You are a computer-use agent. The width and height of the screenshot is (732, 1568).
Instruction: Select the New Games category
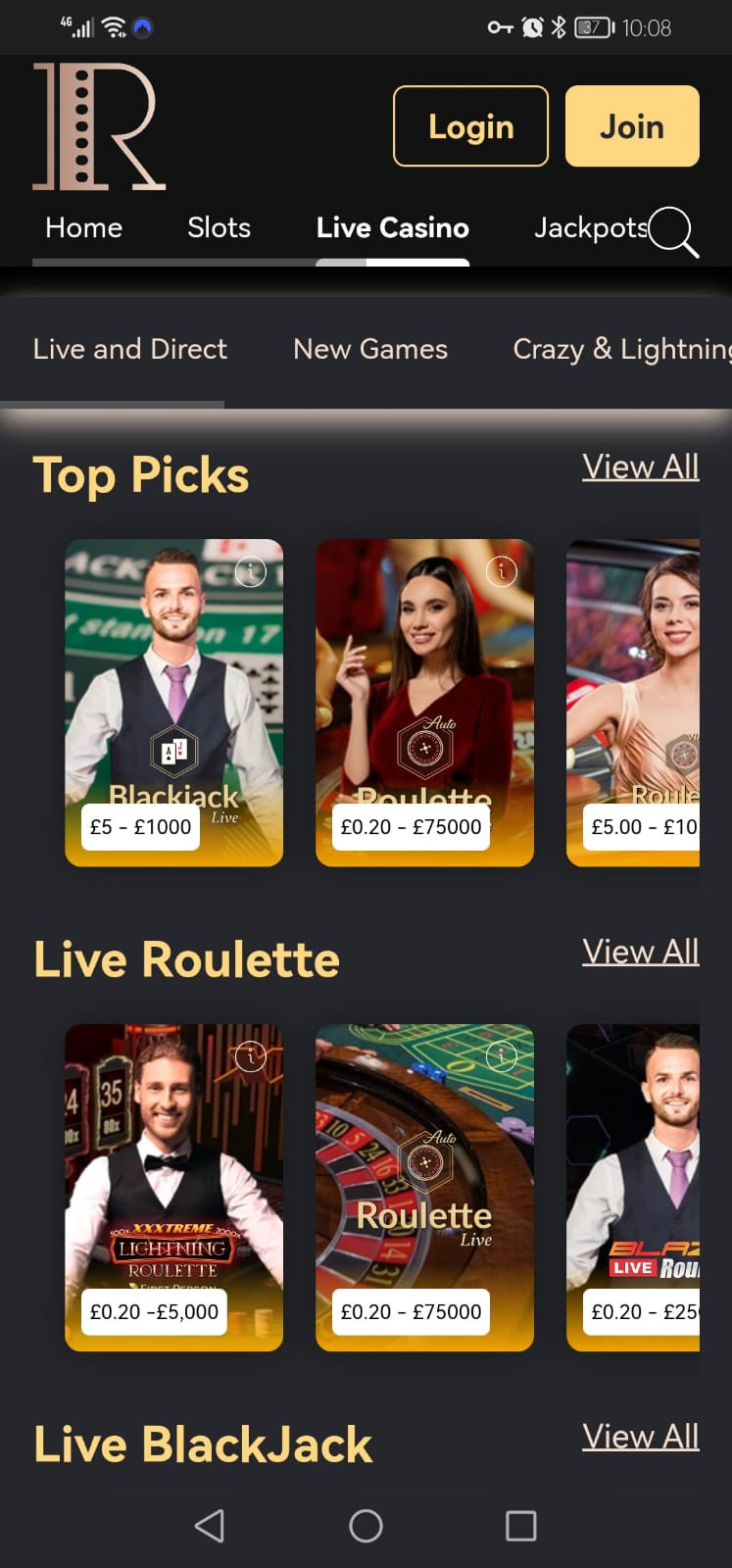click(369, 349)
